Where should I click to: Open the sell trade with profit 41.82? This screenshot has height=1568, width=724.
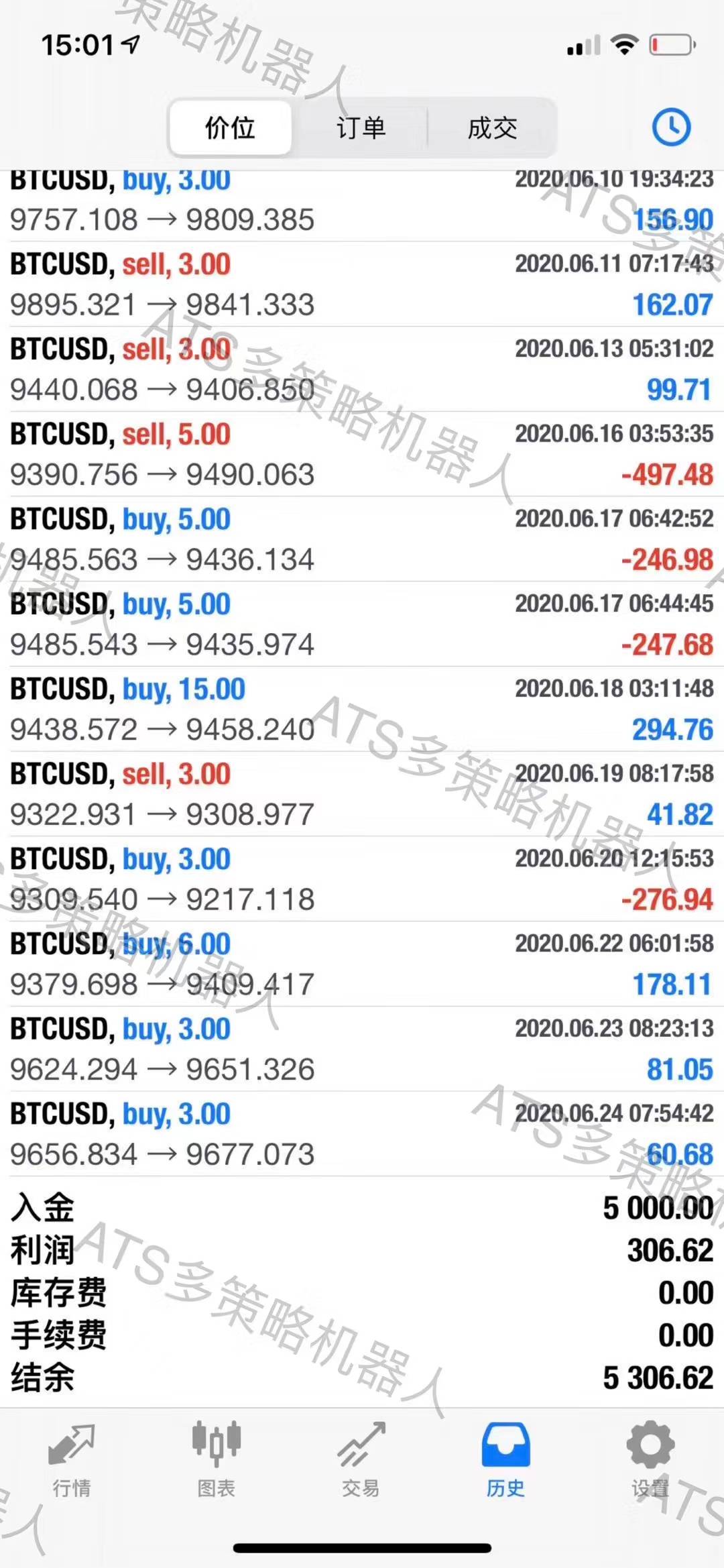pos(362,794)
